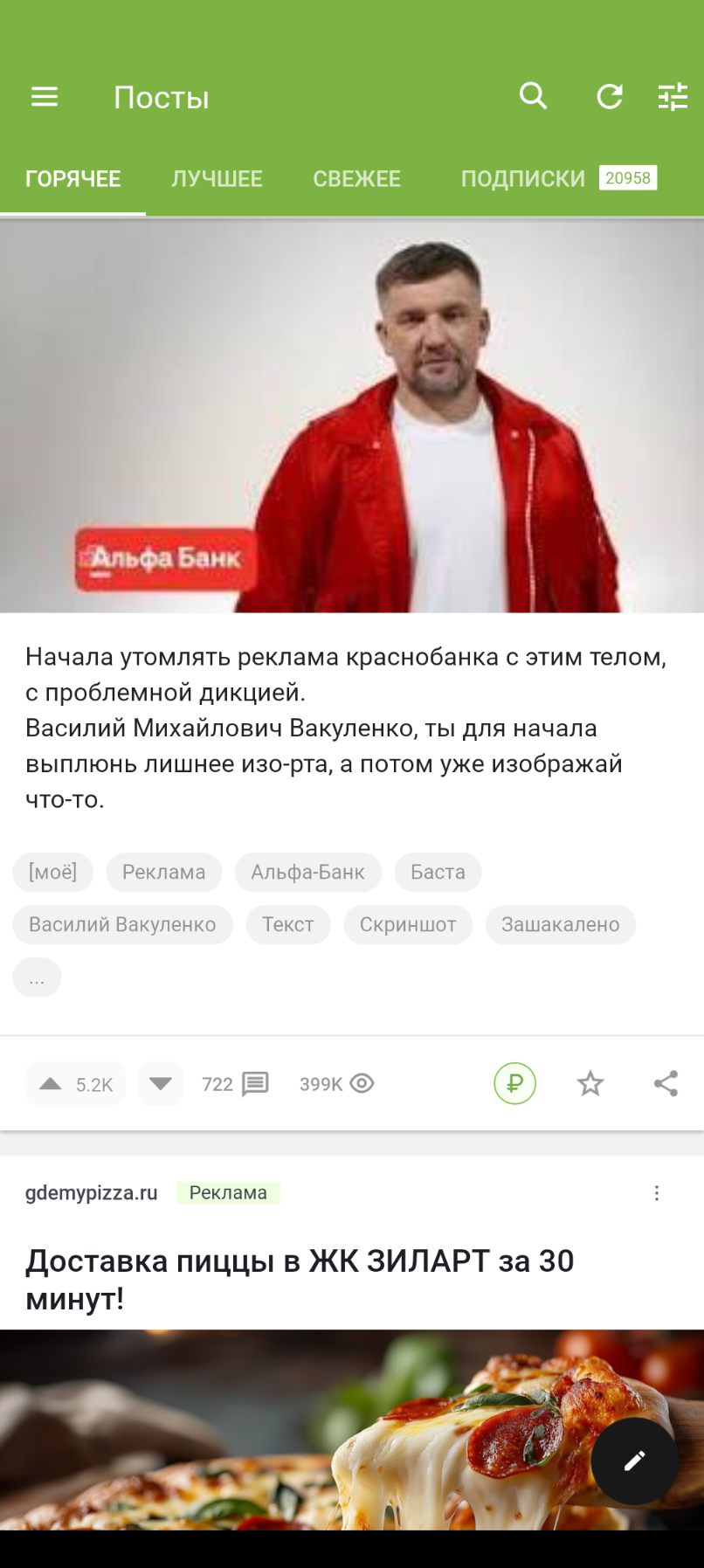The image size is (704, 1568).
Task: Tap the Баста tag chip
Action: click(x=438, y=872)
